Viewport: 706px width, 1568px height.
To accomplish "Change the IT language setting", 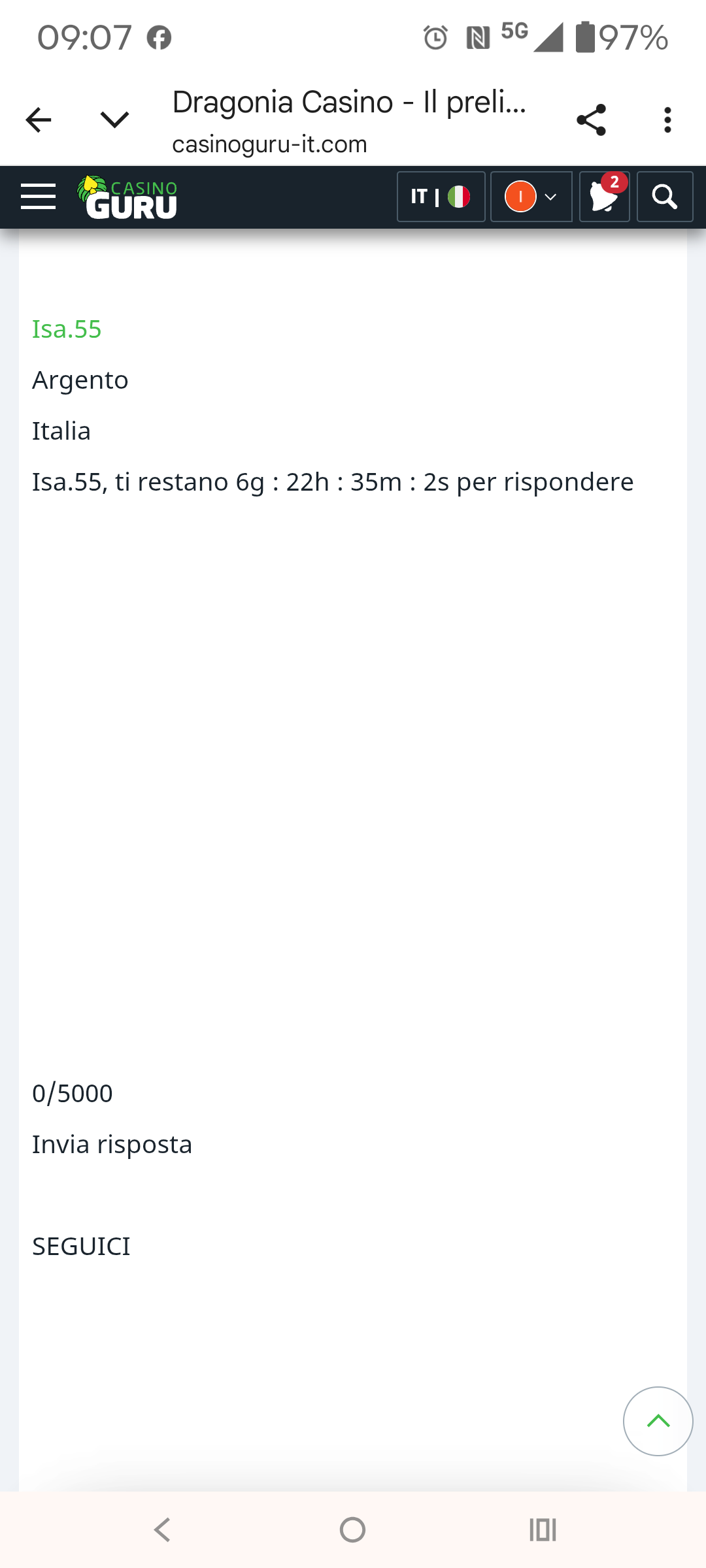I will [441, 197].
